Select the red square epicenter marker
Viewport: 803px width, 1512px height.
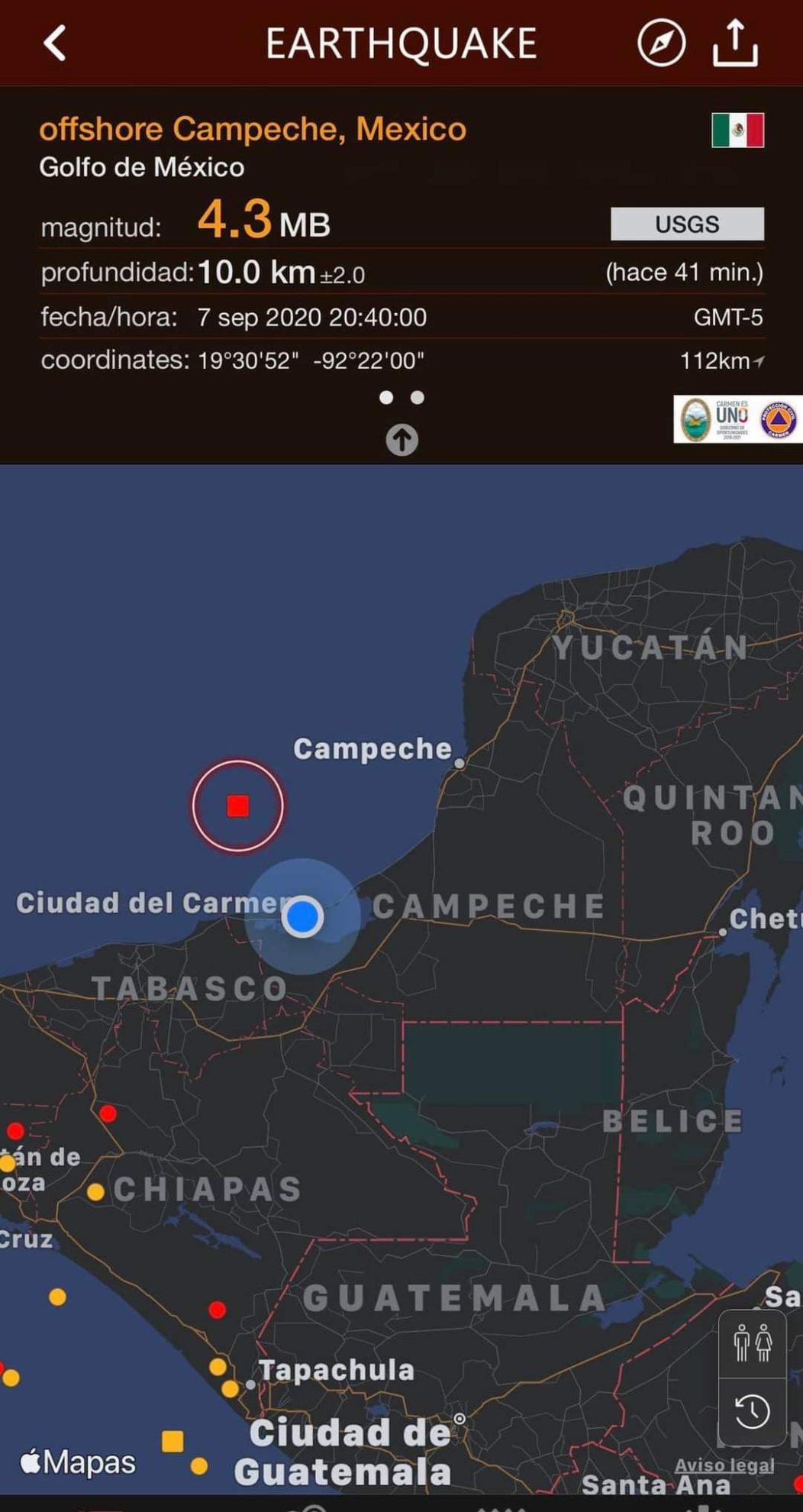point(238,806)
